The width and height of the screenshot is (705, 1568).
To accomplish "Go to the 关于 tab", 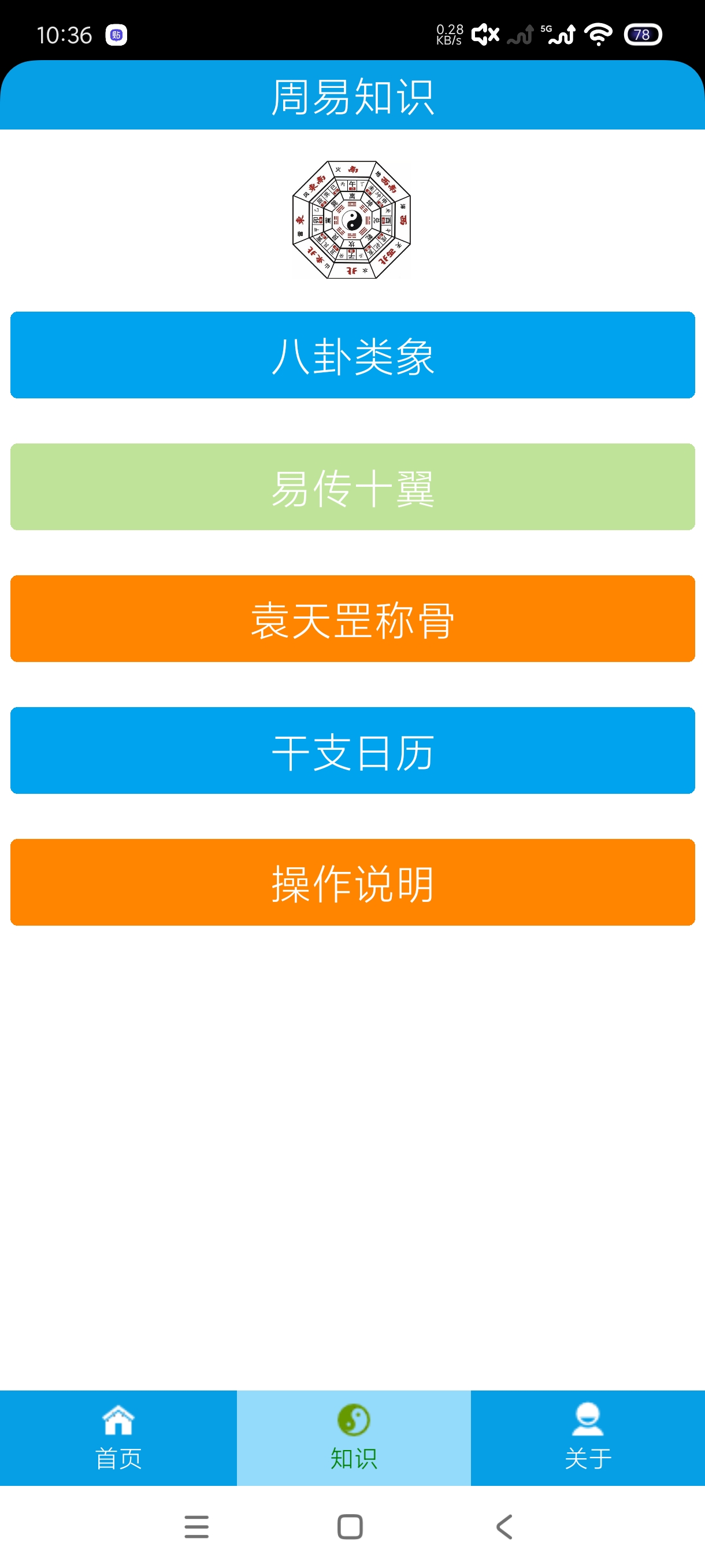I will 588,1438.
